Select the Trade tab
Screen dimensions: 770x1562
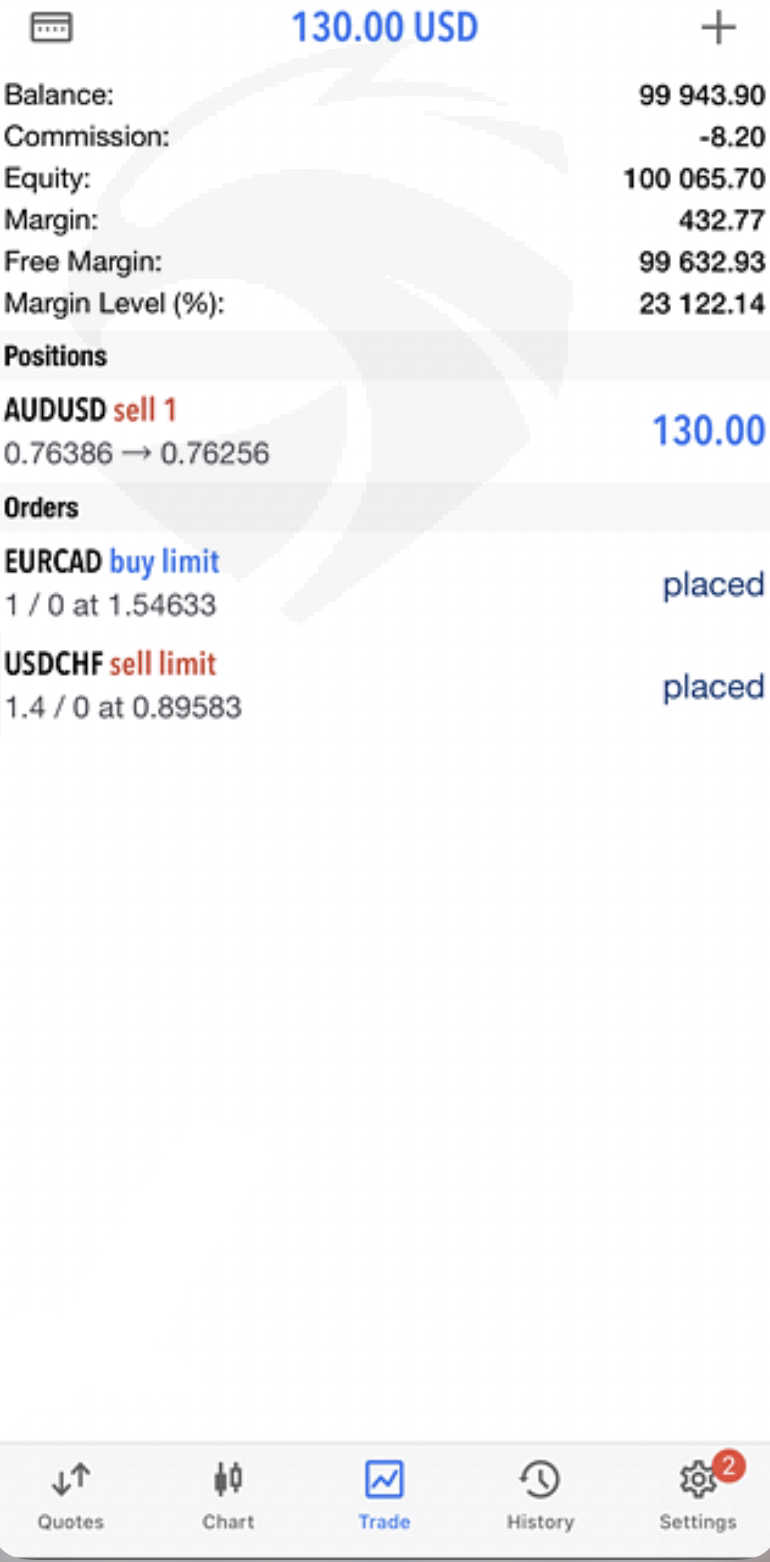click(384, 1497)
